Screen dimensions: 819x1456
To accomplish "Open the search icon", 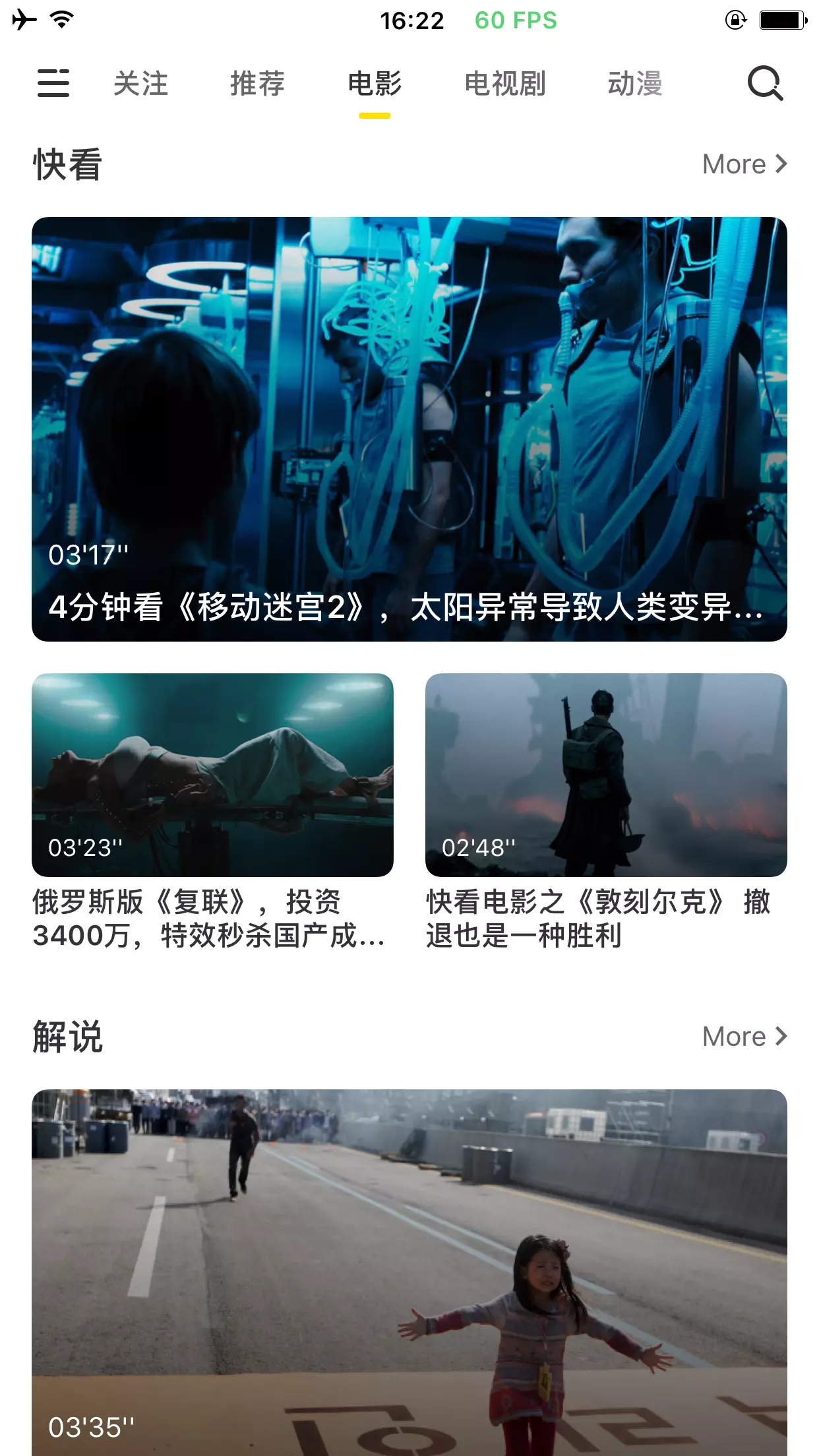I will (x=765, y=84).
